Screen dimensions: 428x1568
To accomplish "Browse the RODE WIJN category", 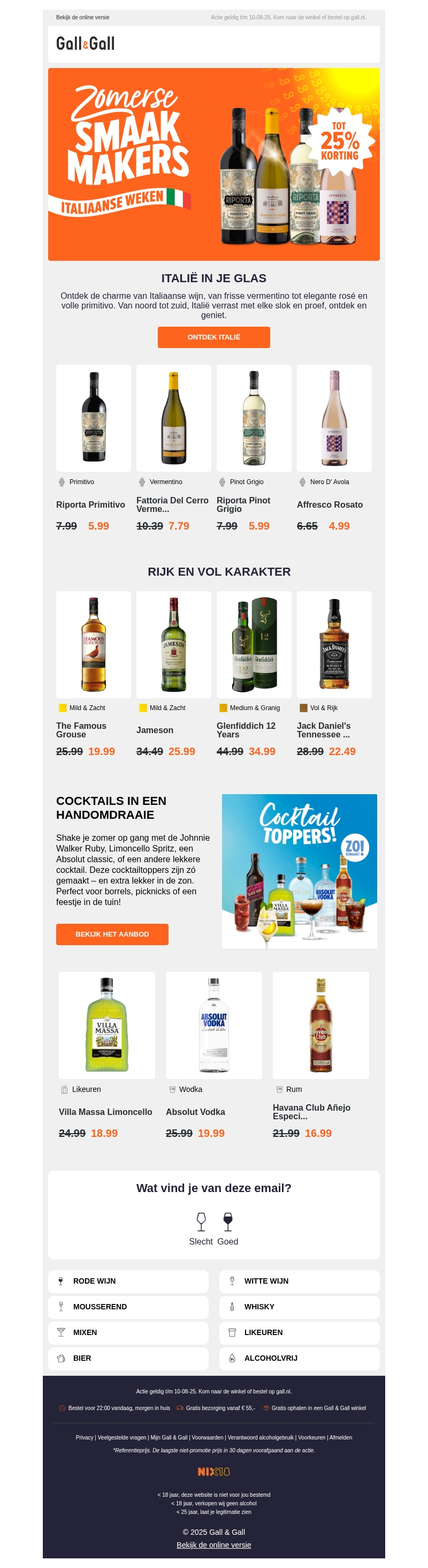I will click(x=128, y=1281).
